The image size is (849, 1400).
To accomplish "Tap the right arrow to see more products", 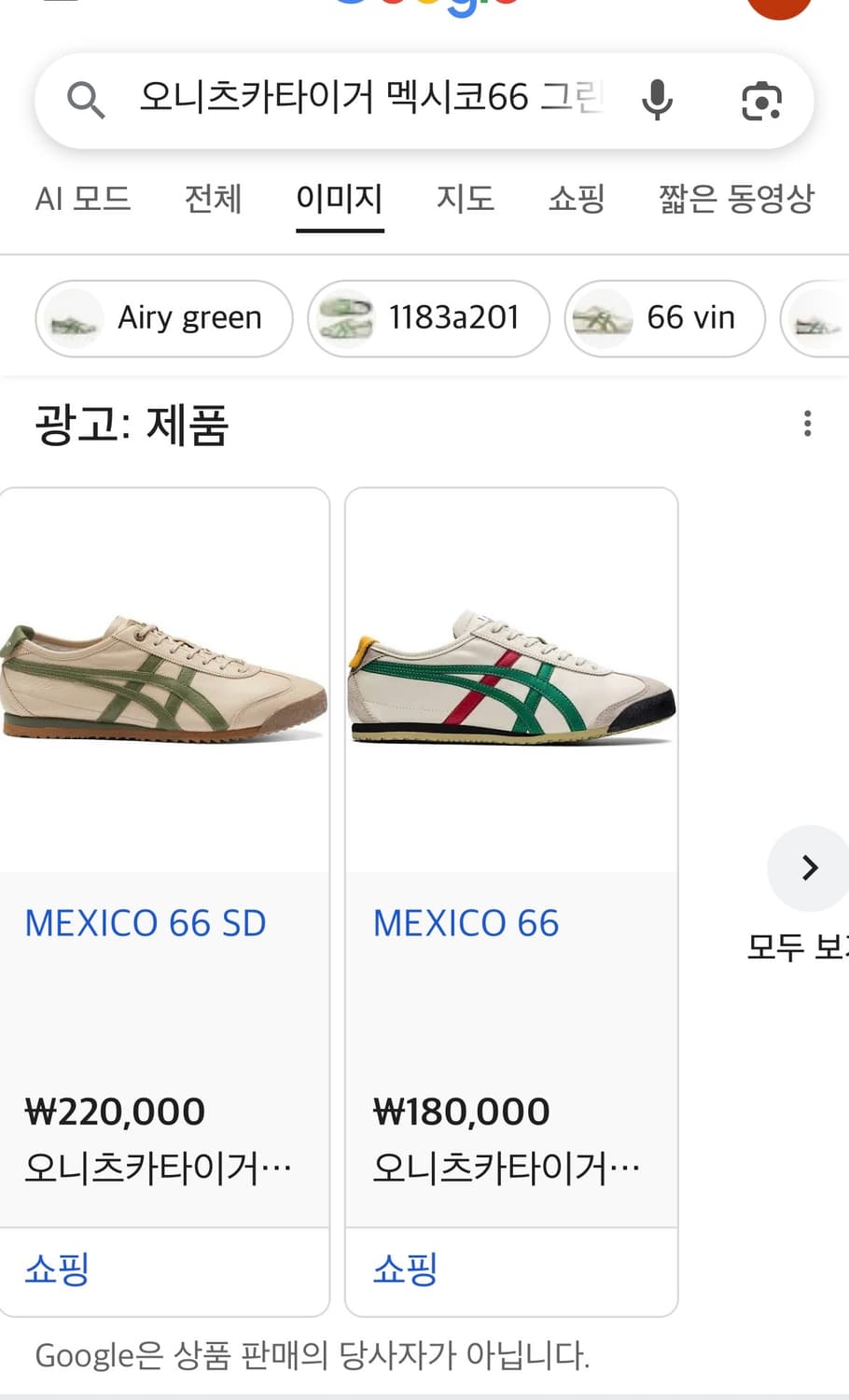I will [x=808, y=868].
